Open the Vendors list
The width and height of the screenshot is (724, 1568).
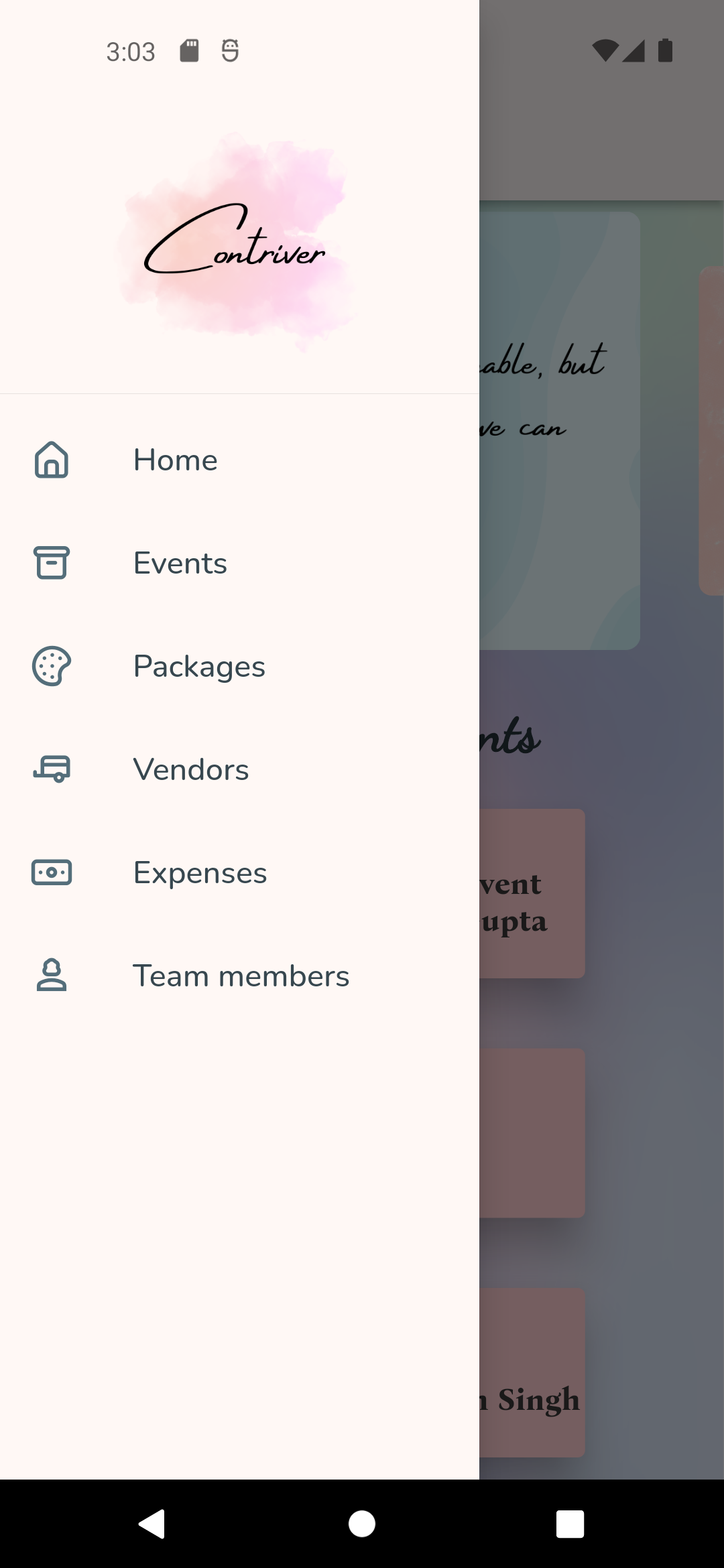point(191,770)
